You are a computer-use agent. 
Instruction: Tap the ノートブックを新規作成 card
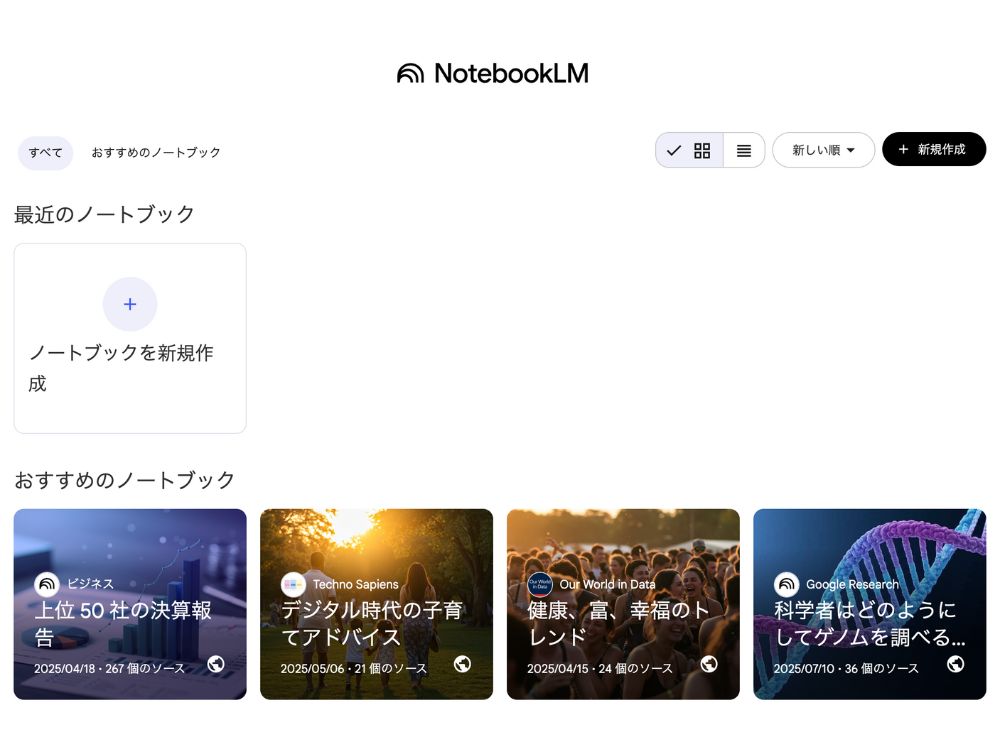[130, 338]
